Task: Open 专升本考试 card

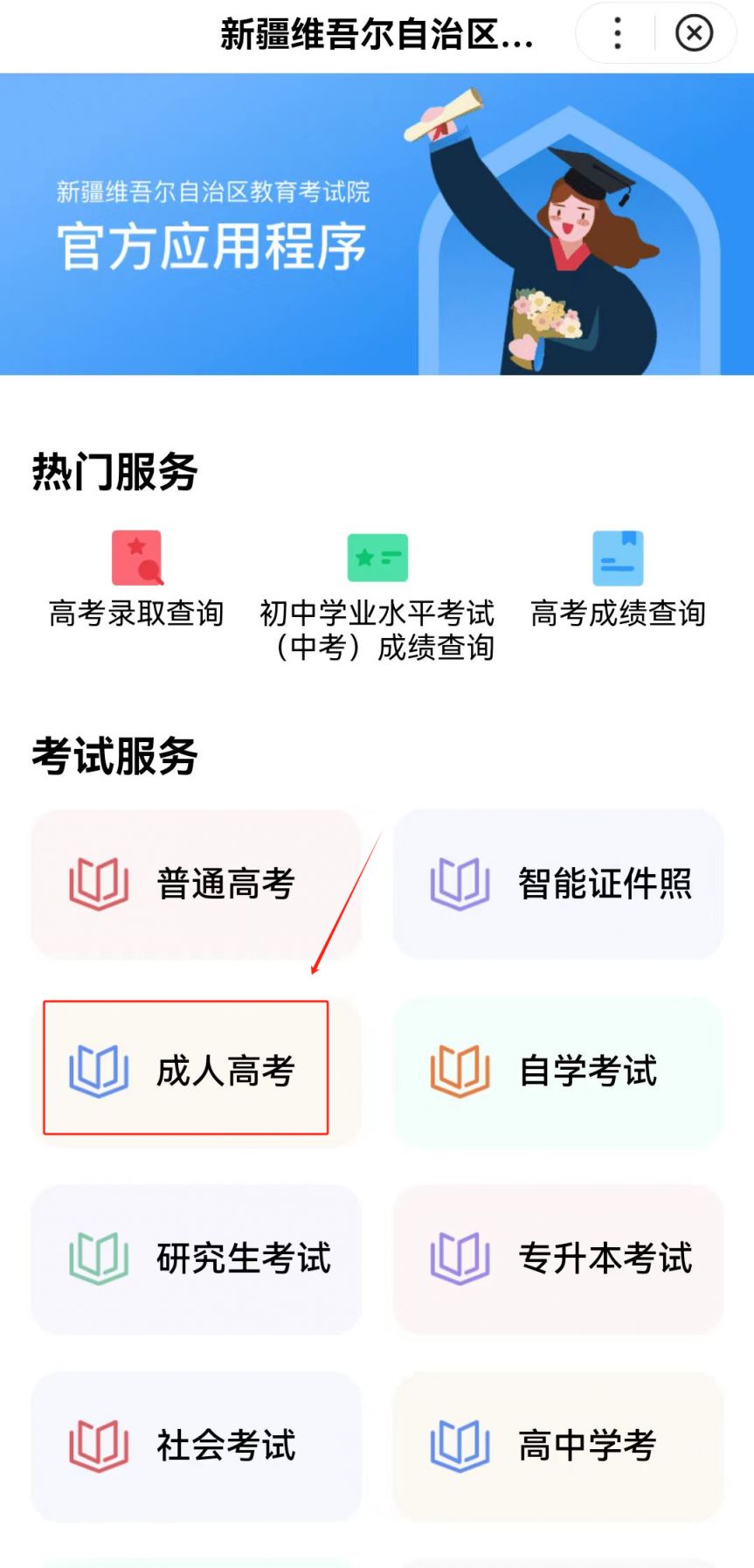Action: [557, 1259]
